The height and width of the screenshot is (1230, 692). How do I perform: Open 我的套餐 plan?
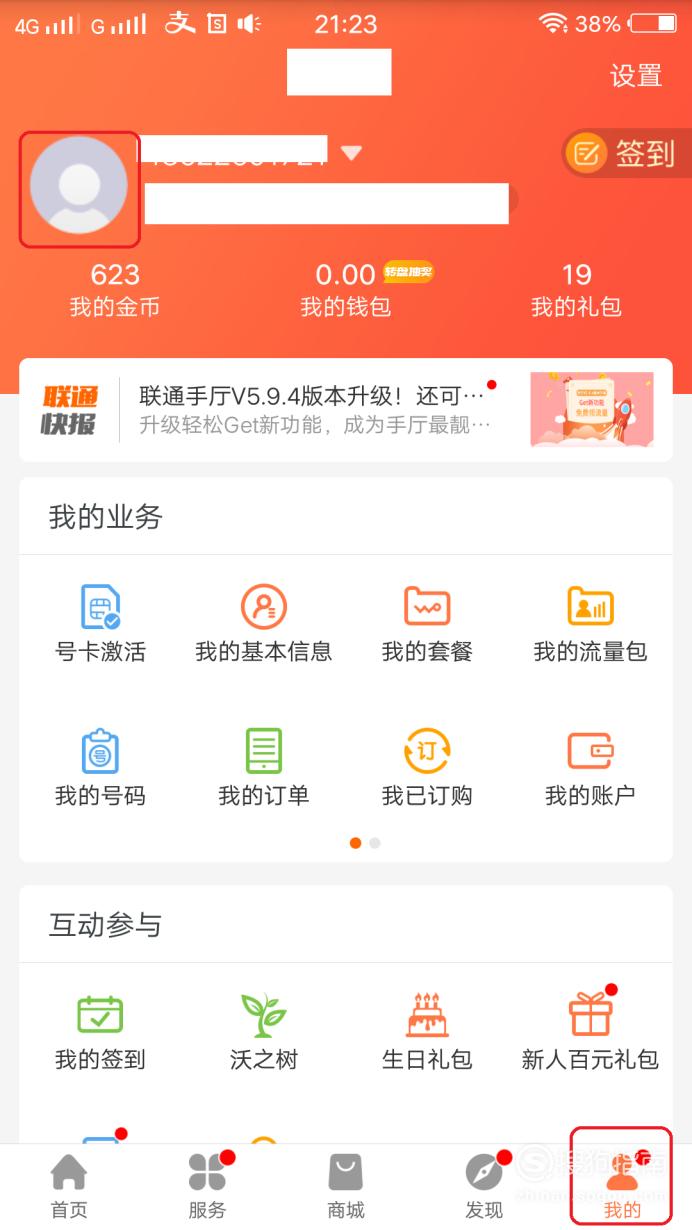tap(427, 625)
